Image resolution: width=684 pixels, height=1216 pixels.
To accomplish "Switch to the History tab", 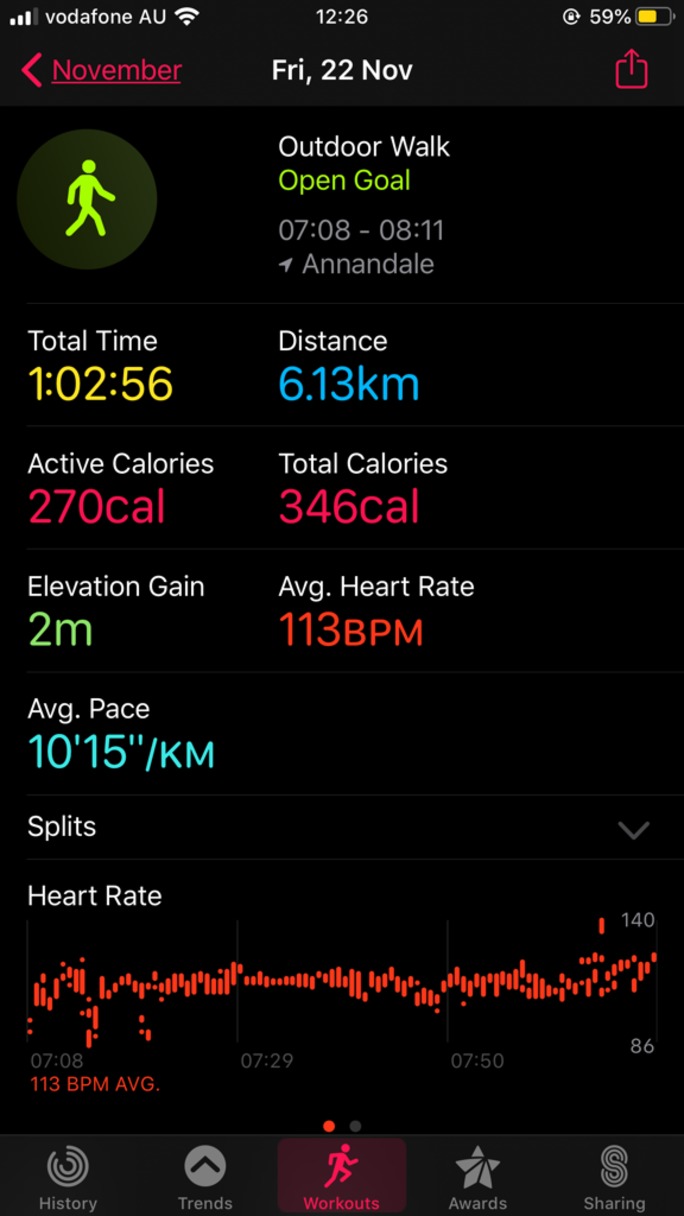I will click(x=68, y=1177).
